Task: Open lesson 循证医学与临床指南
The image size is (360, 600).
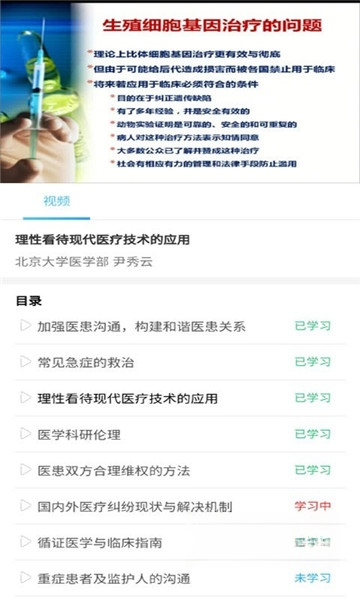Action: pos(180,542)
